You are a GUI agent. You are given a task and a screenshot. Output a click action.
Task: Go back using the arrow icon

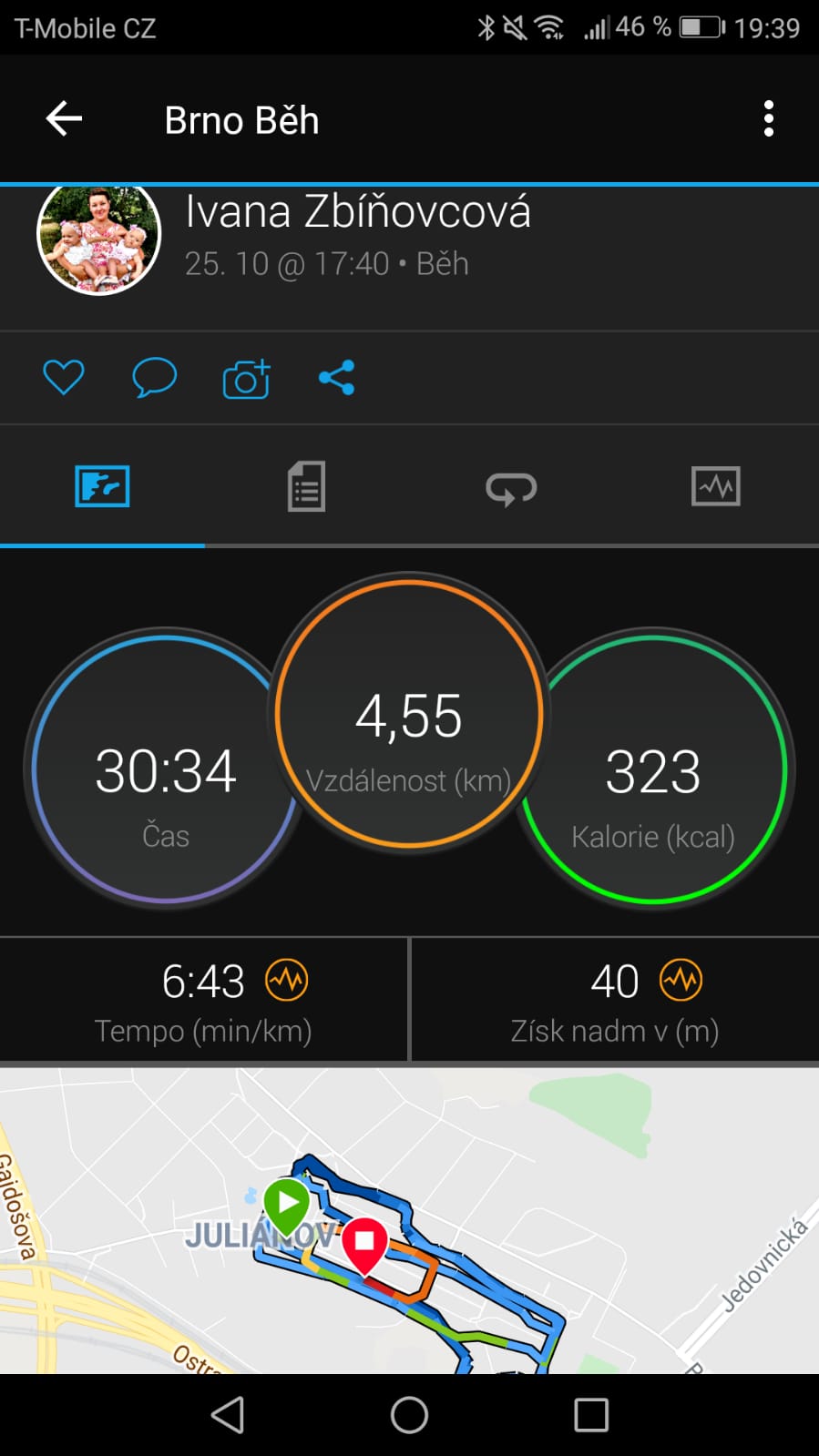pos(64,118)
